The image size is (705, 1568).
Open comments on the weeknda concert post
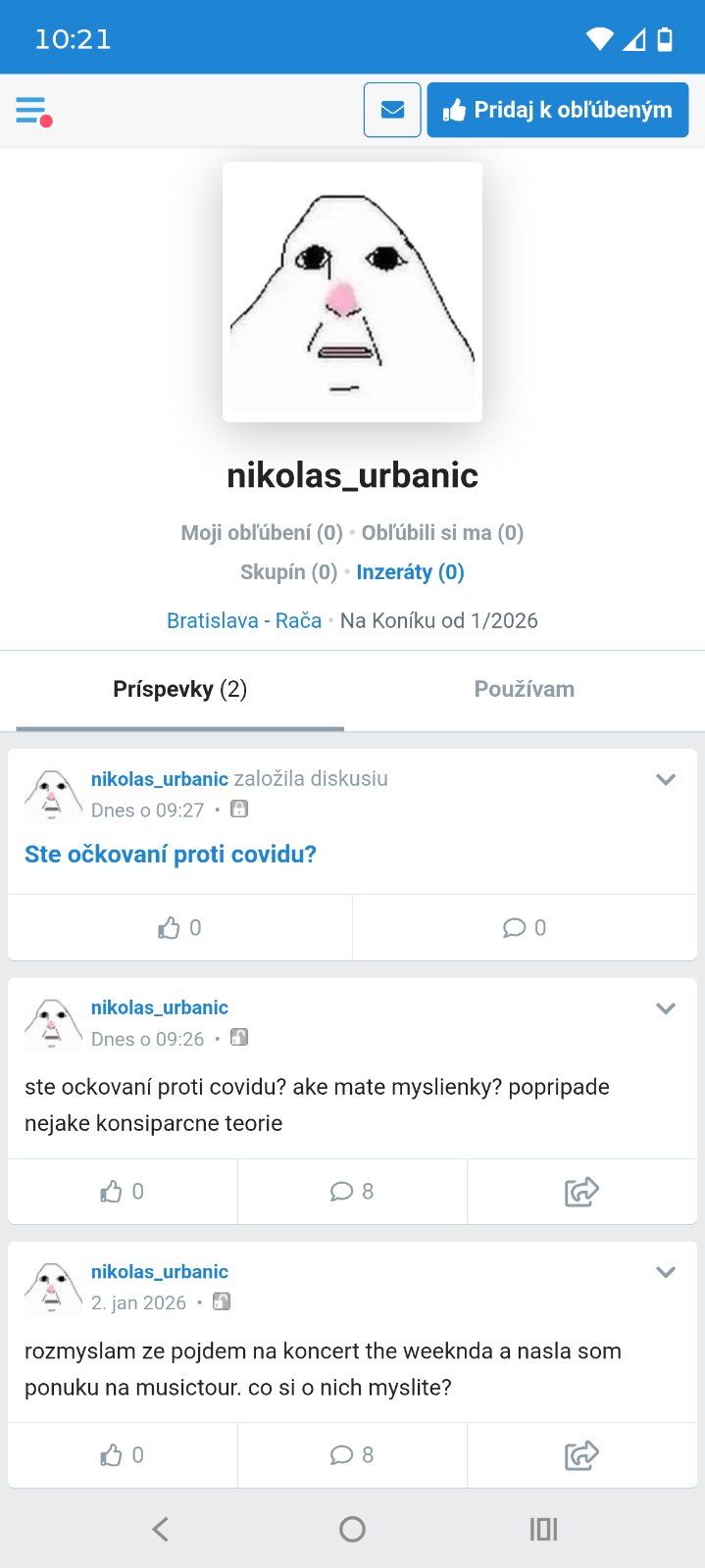(x=352, y=1455)
